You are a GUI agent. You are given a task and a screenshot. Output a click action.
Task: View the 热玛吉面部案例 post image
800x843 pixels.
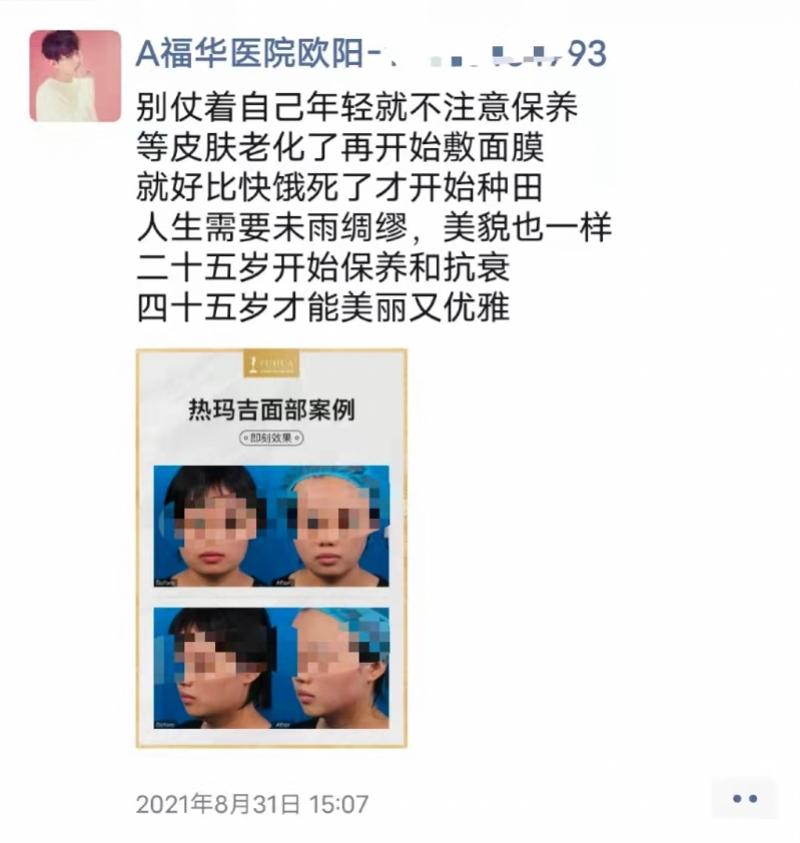coord(271,548)
